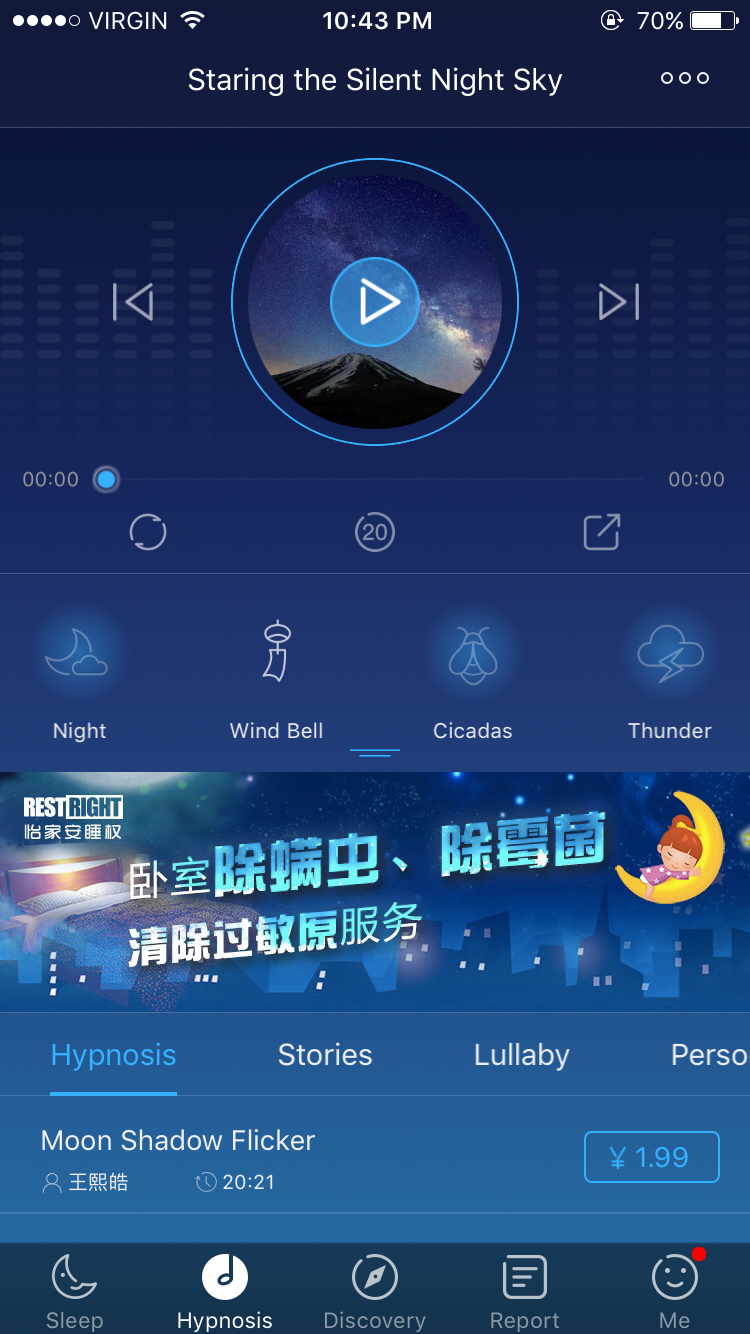Open the Me profile tab
750x1334 pixels.
(x=675, y=1292)
